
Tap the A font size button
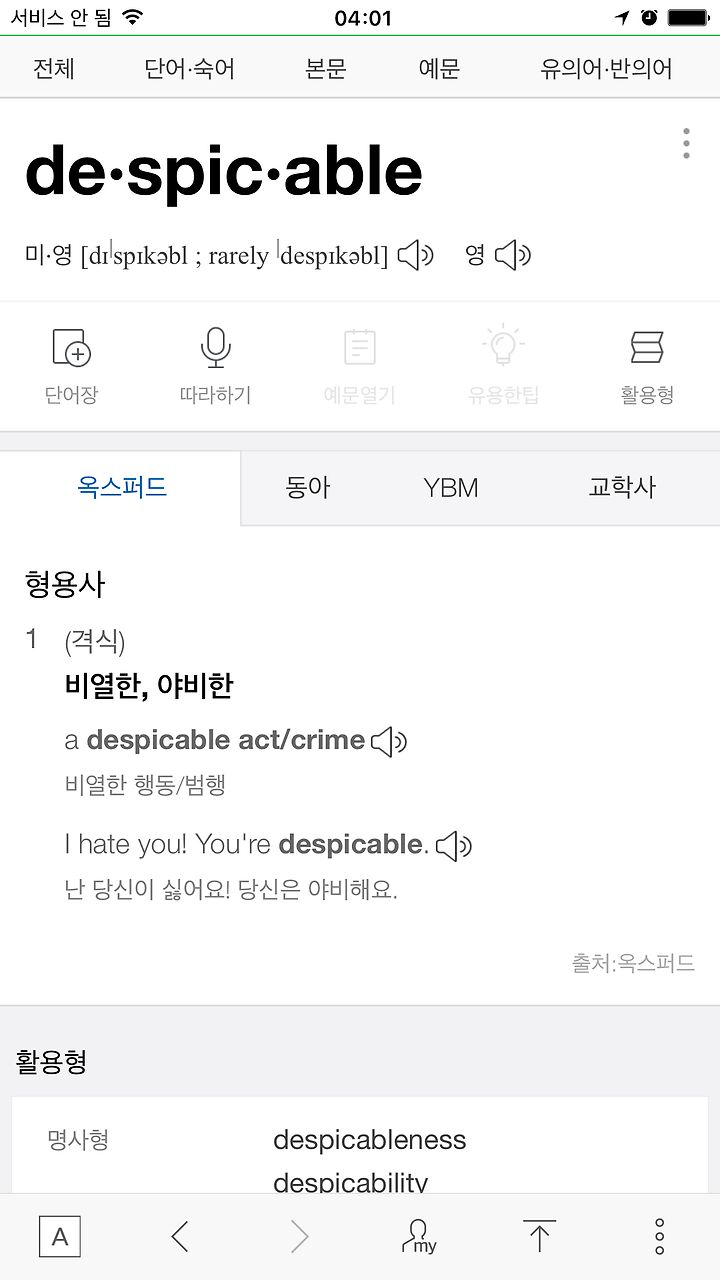coord(60,1237)
